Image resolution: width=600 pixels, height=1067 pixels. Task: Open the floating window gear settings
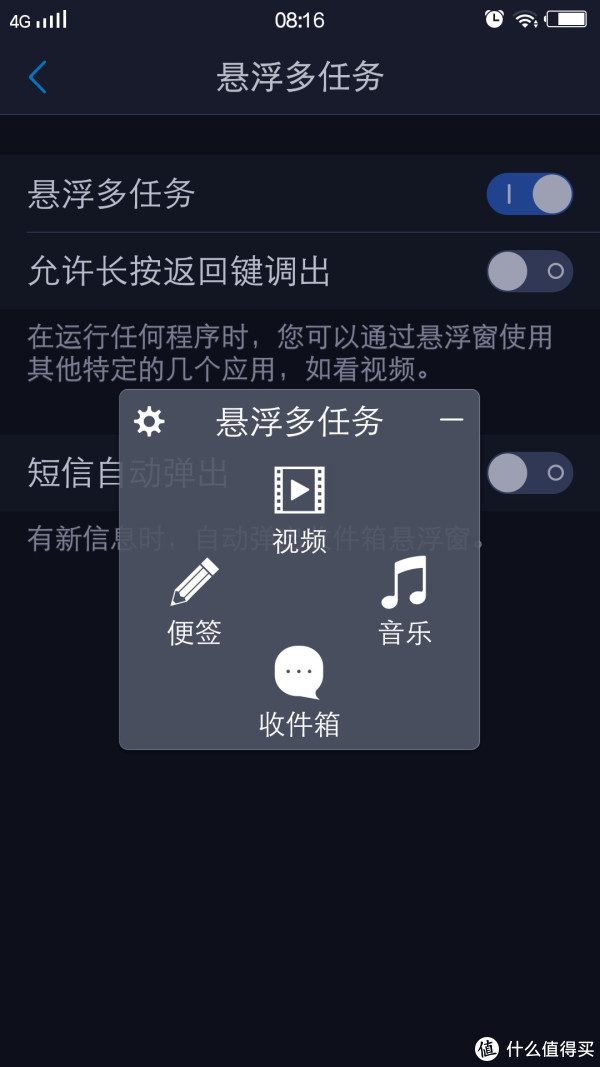point(149,421)
